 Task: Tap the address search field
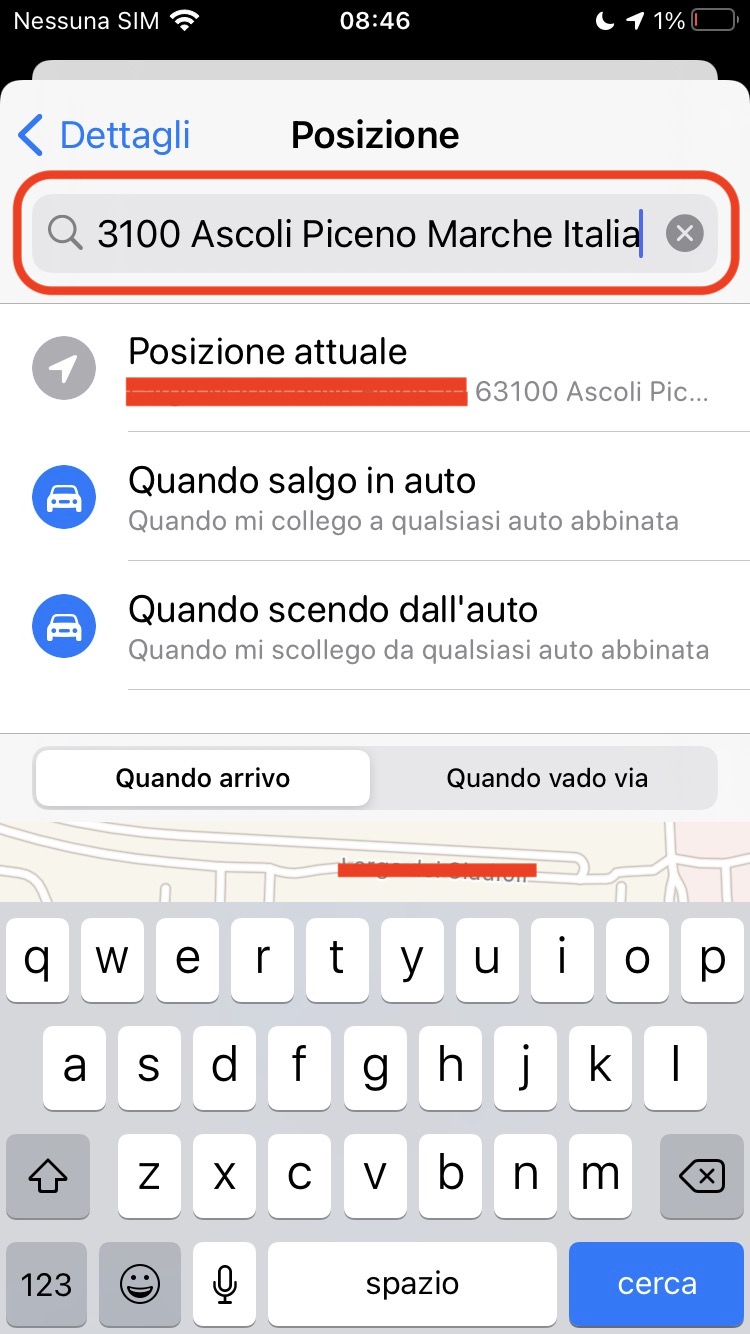coord(375,234)
